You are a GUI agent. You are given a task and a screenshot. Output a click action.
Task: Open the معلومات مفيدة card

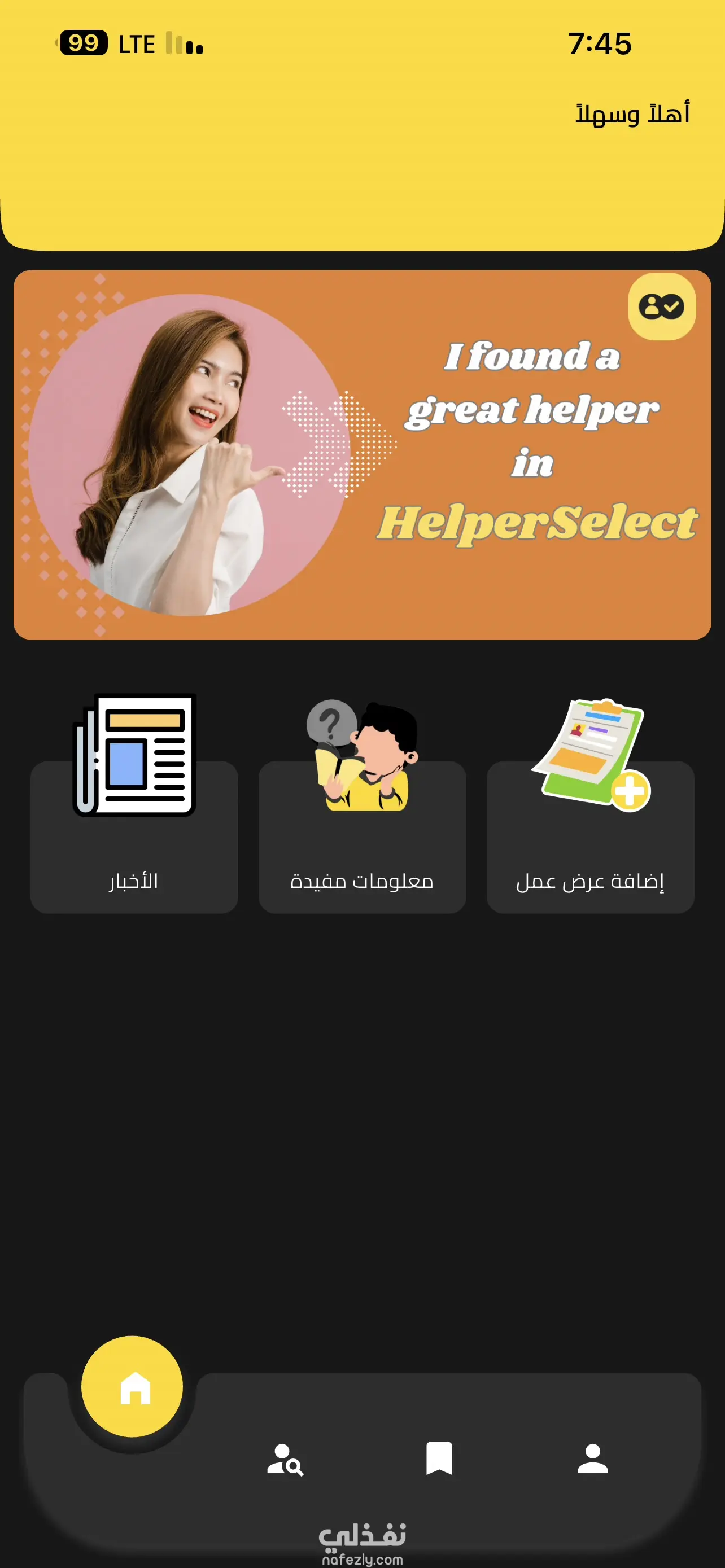pos(361,836)
